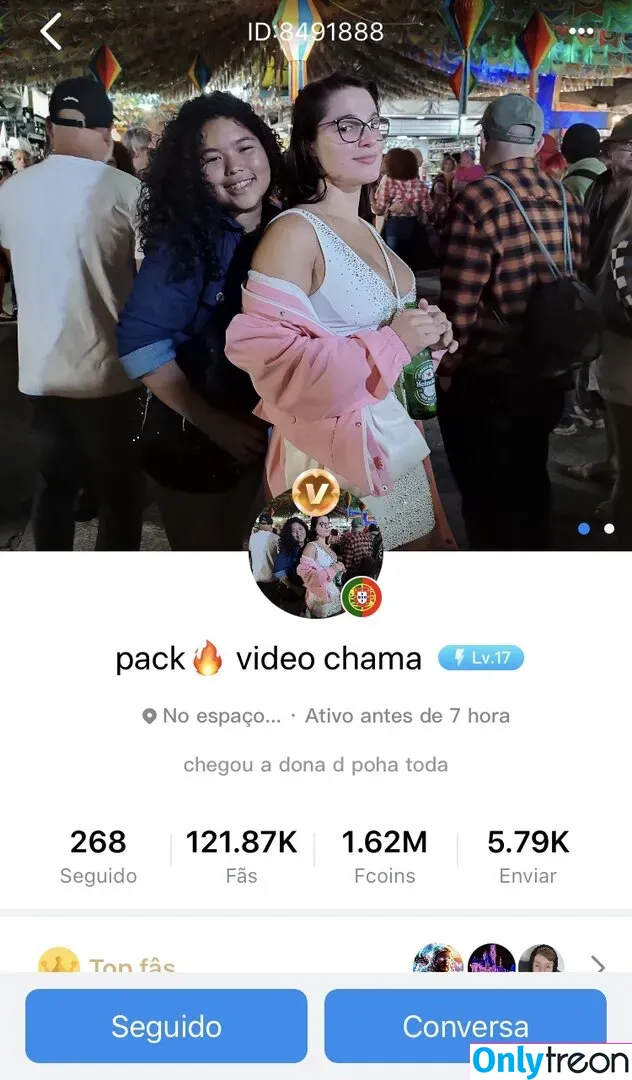Start a chat via Conversa button
Viewport: 632px width, 1080px height.
[465, 1025]
